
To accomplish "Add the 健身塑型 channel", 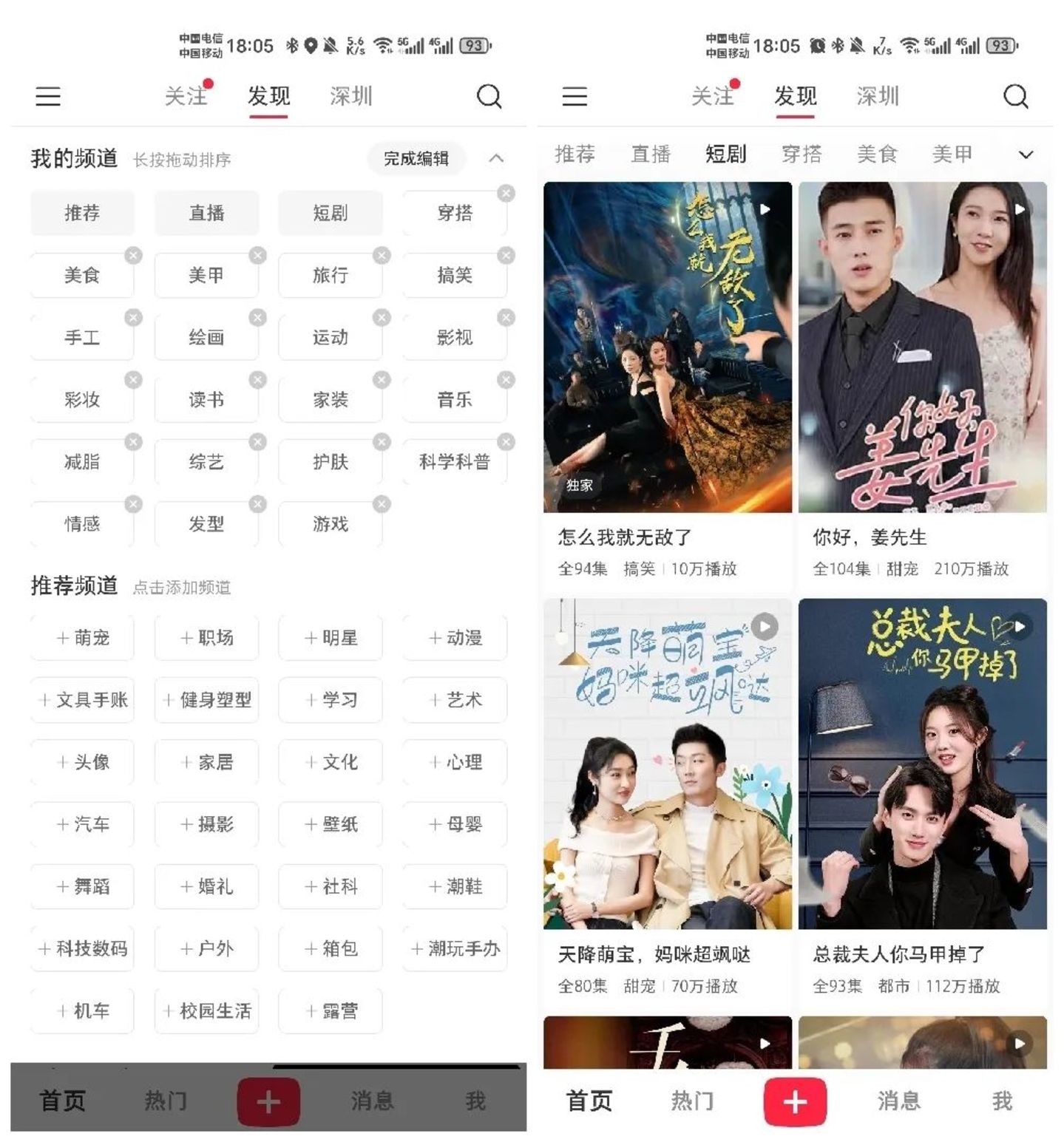I will point(206,700).
